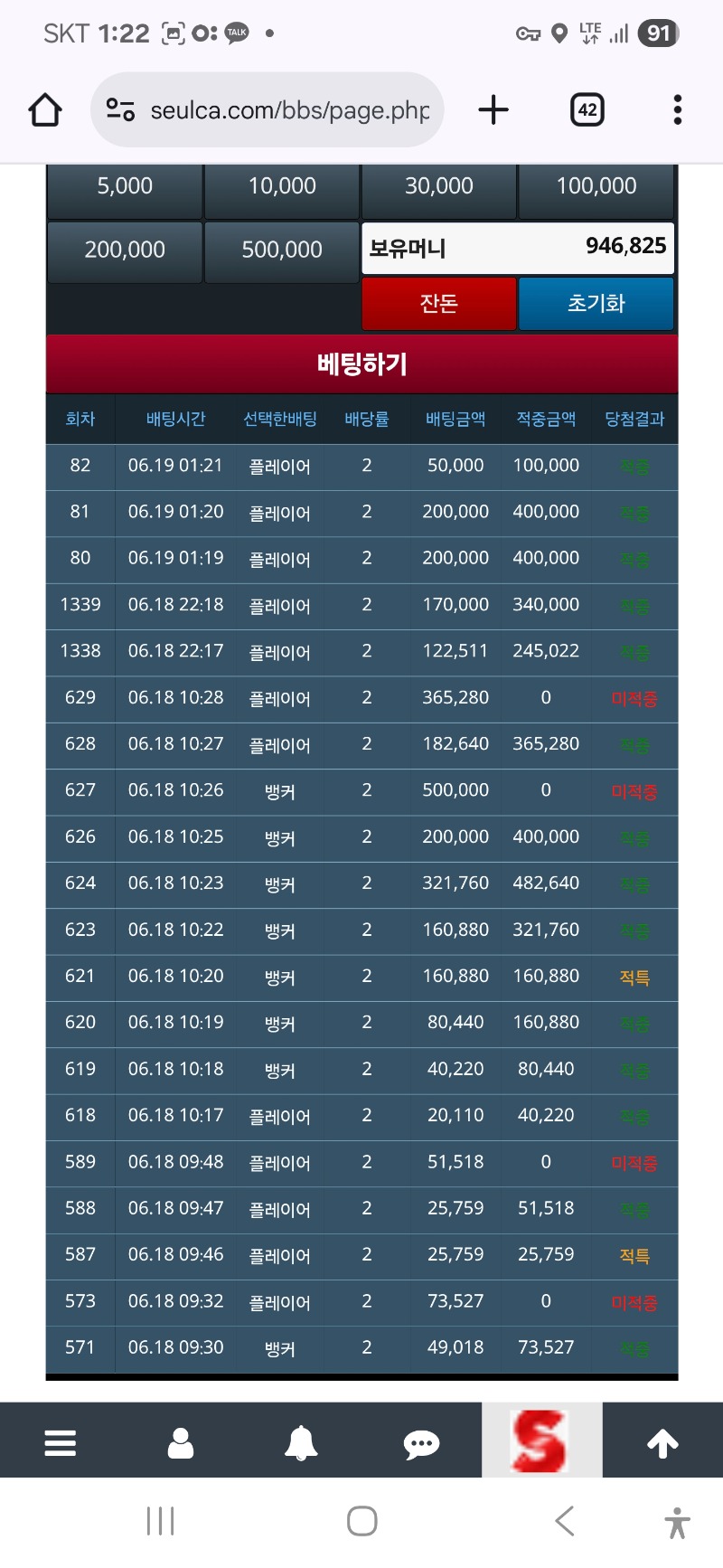Screen dimensions: 723x1568
Task: Open the browser overflow menu
Action: pyautogui.click(x=678, y=110)
